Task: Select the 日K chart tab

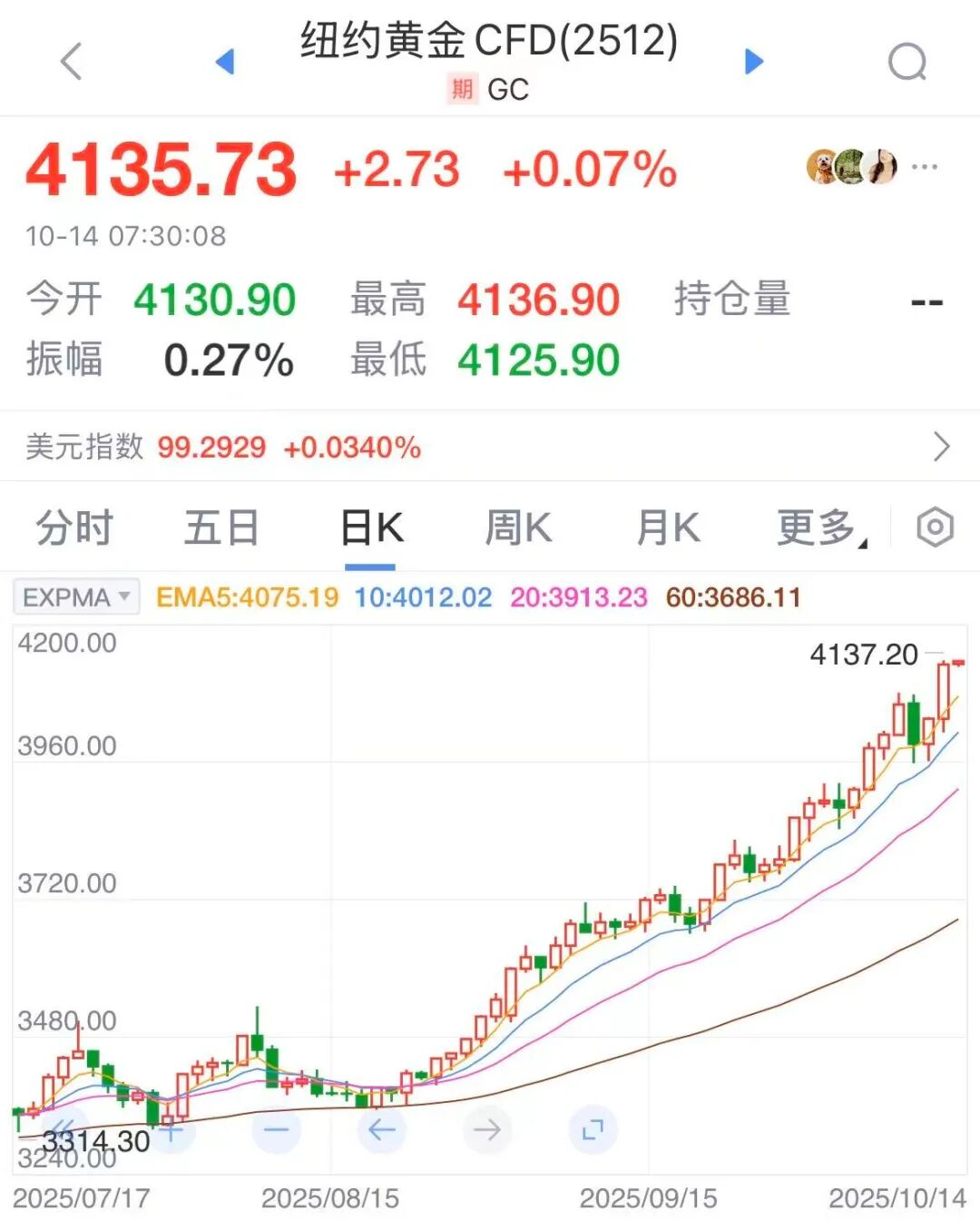Action: pyautogui.click(x=371, y=527)
